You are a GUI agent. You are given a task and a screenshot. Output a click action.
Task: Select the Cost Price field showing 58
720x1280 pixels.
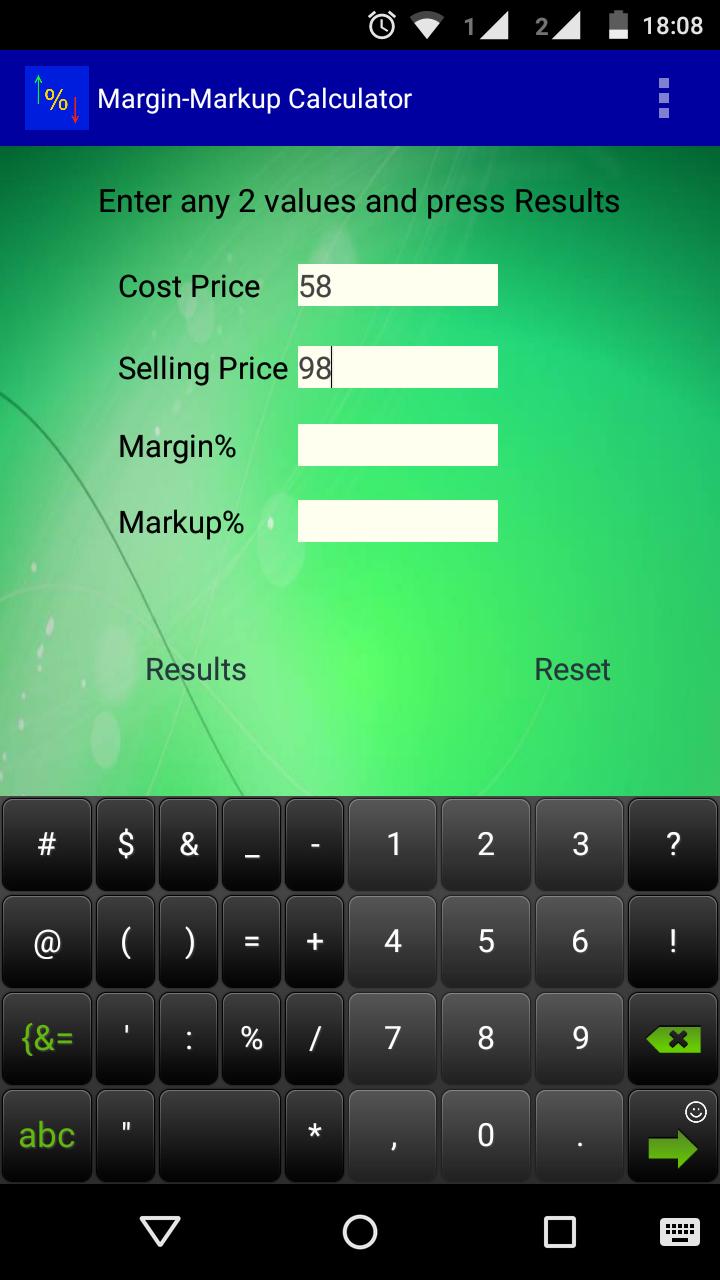(x=397, y=285)
